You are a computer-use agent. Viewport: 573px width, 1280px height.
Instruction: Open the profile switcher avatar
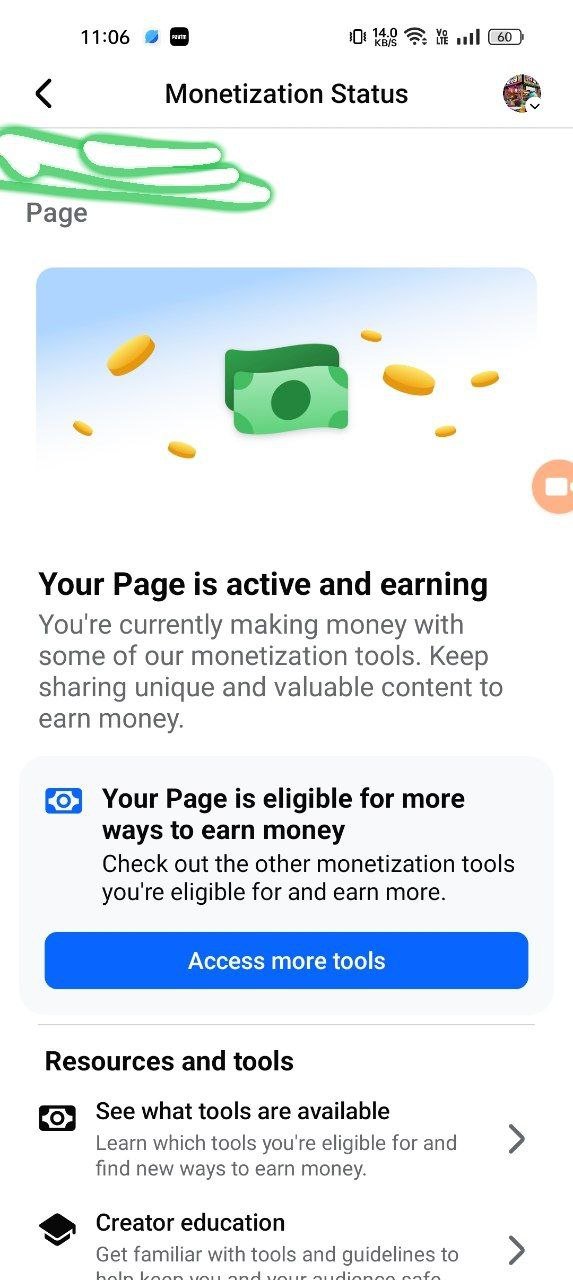[522, 94]
